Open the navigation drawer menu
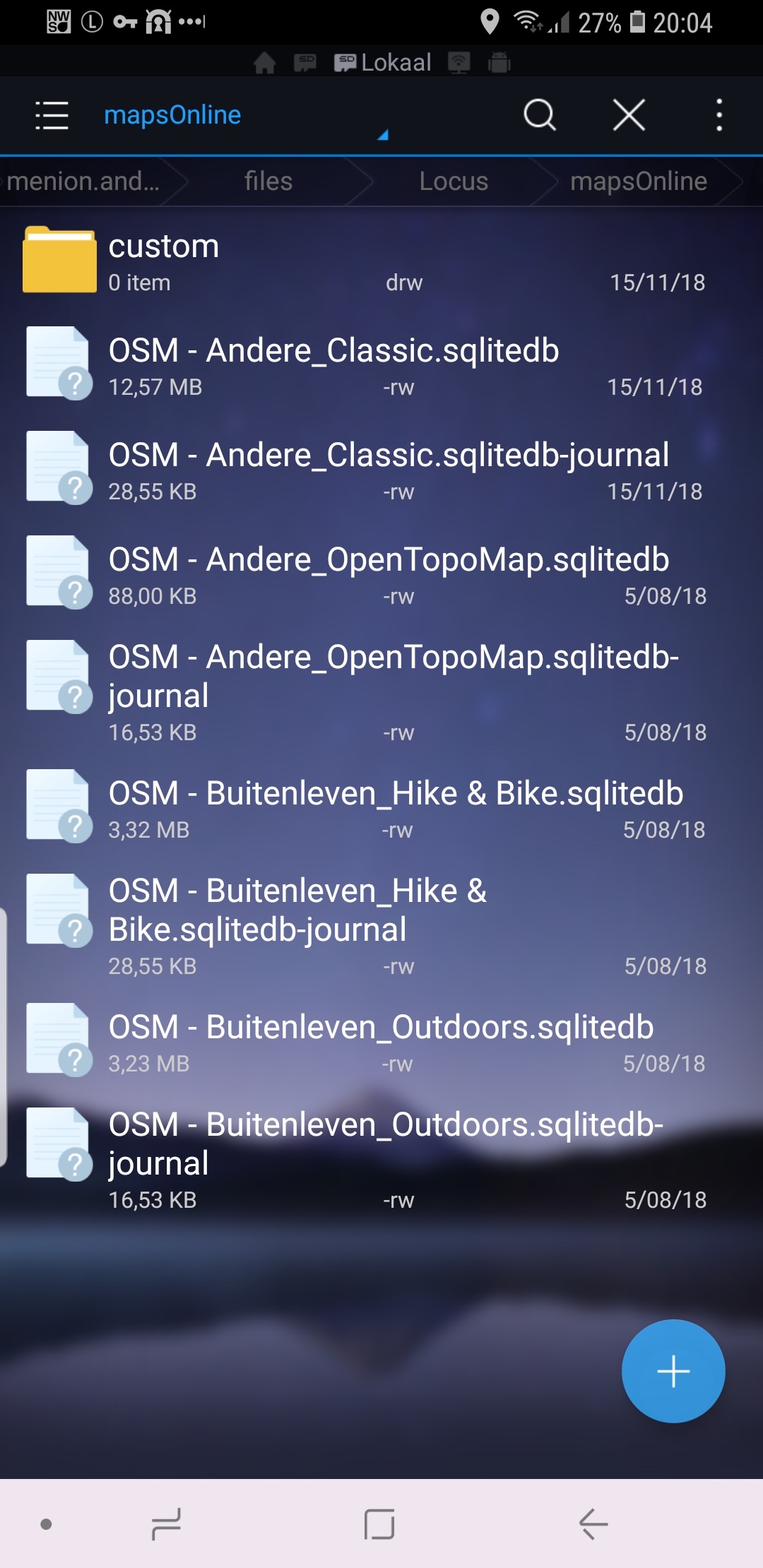Image resolution: width=763 pixels, height=1568 pixels. (52, 115)
